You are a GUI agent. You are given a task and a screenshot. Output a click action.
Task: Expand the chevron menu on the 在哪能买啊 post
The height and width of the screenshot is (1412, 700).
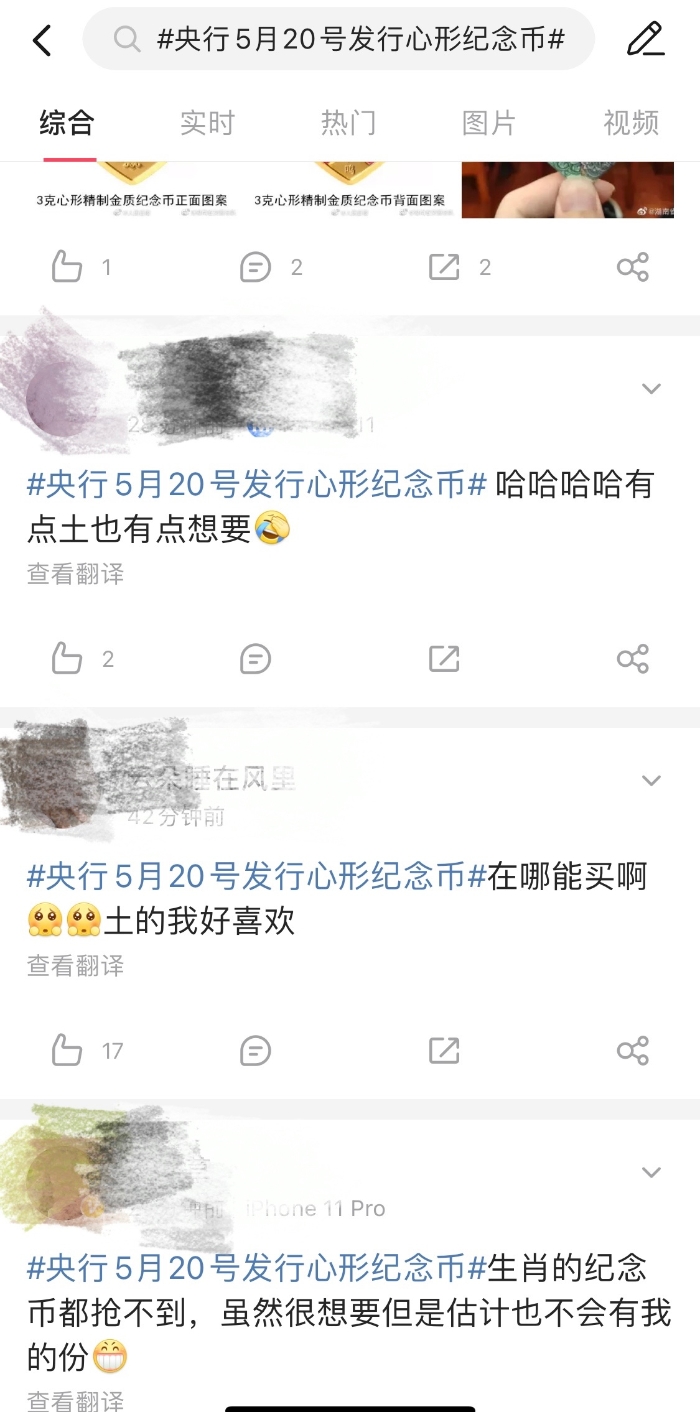pyautogui.click(x=651, y=780)
